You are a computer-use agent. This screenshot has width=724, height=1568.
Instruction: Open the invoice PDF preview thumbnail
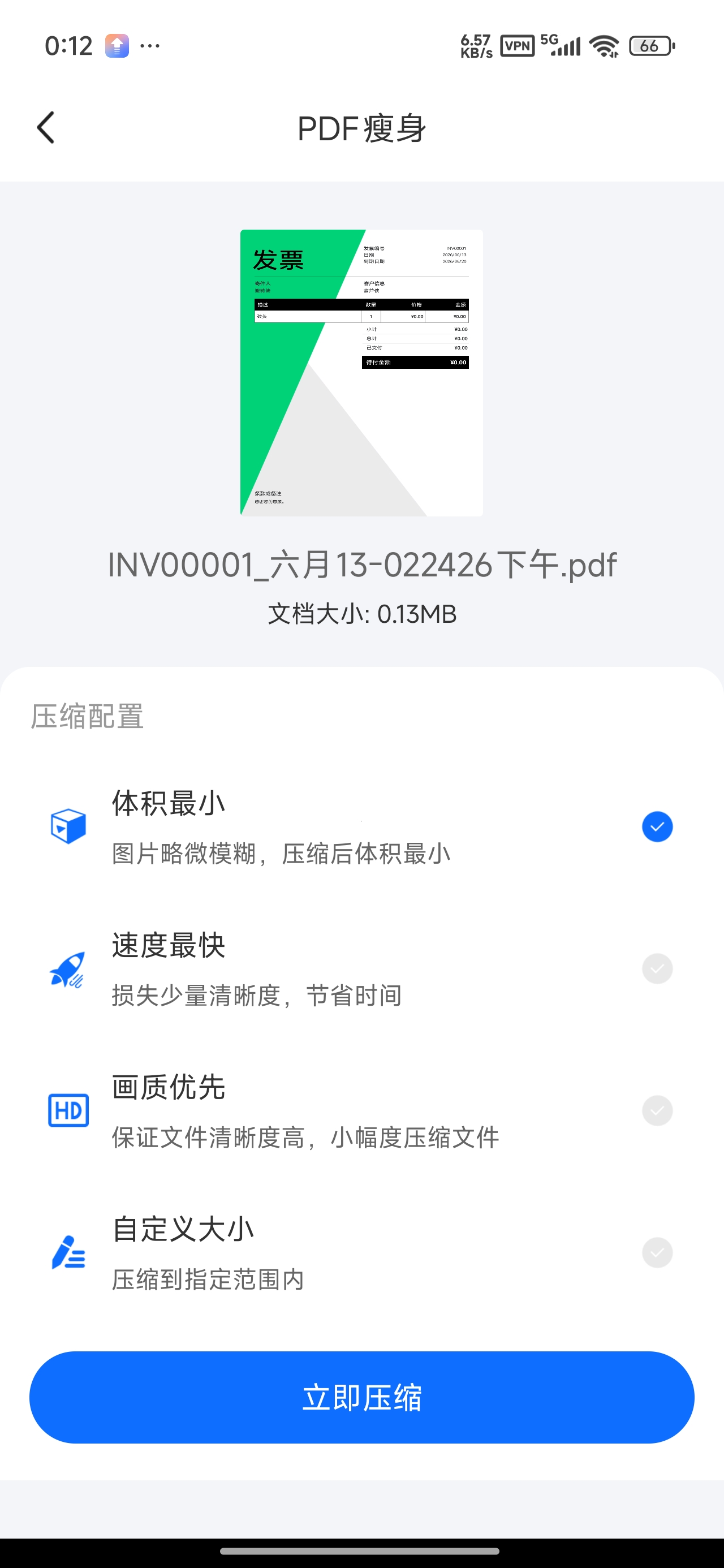[x=361, y=373]
